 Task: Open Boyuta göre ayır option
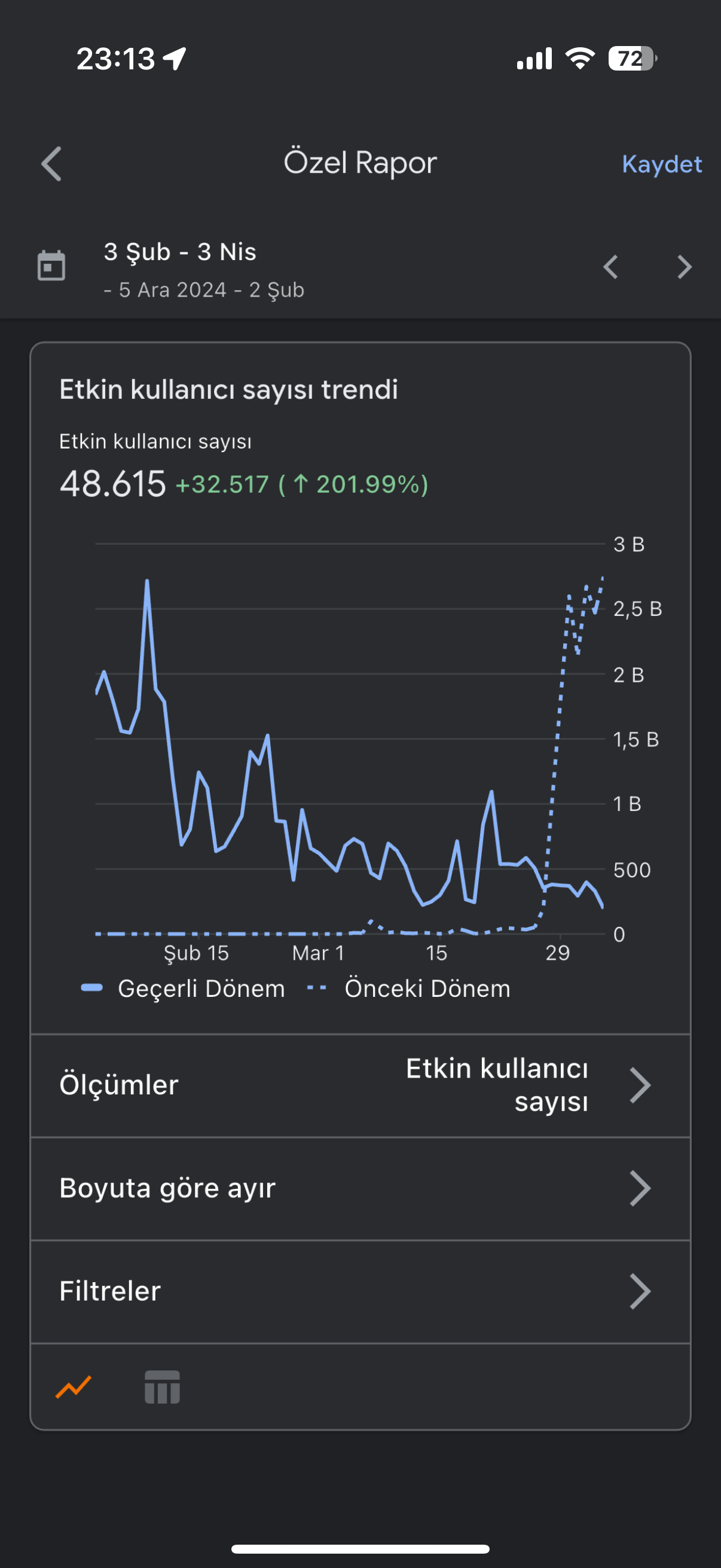tap(360, 1188)
